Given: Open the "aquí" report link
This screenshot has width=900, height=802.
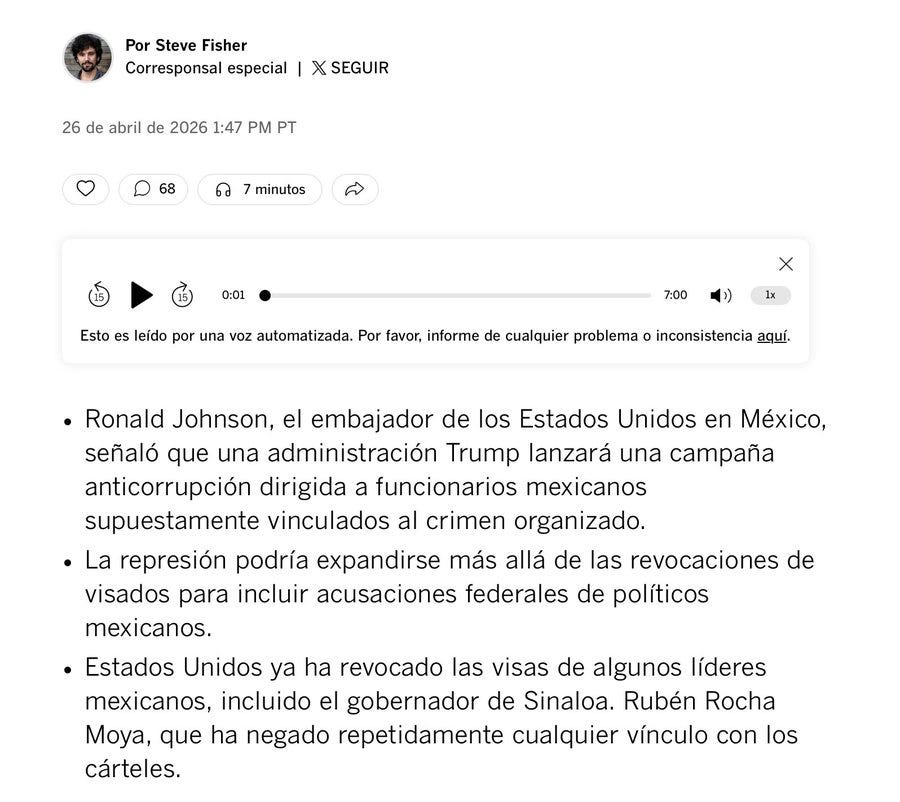Looking at the screenshot, I should point(772,336).
